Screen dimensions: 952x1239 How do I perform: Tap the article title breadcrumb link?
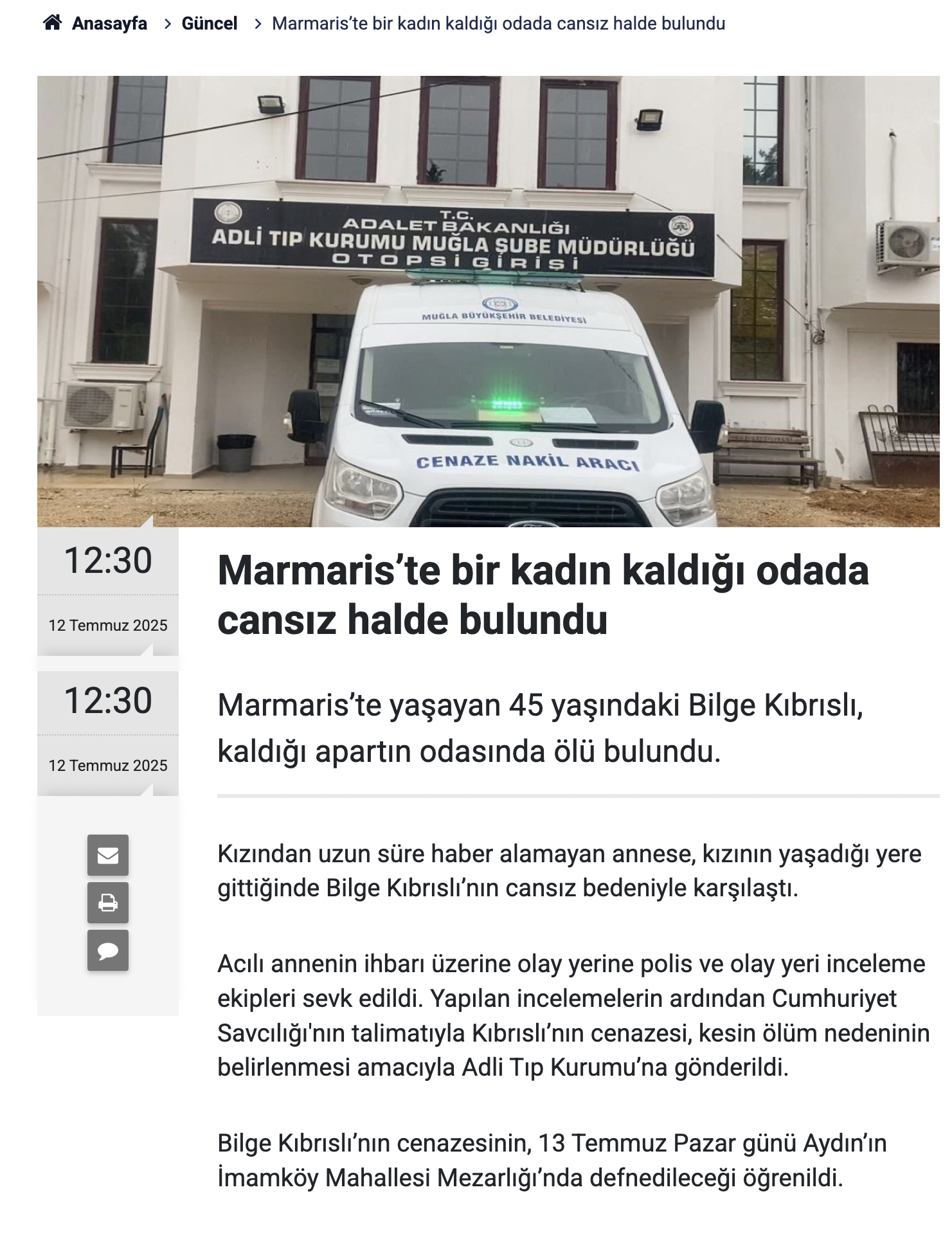[x=498, y=24]
